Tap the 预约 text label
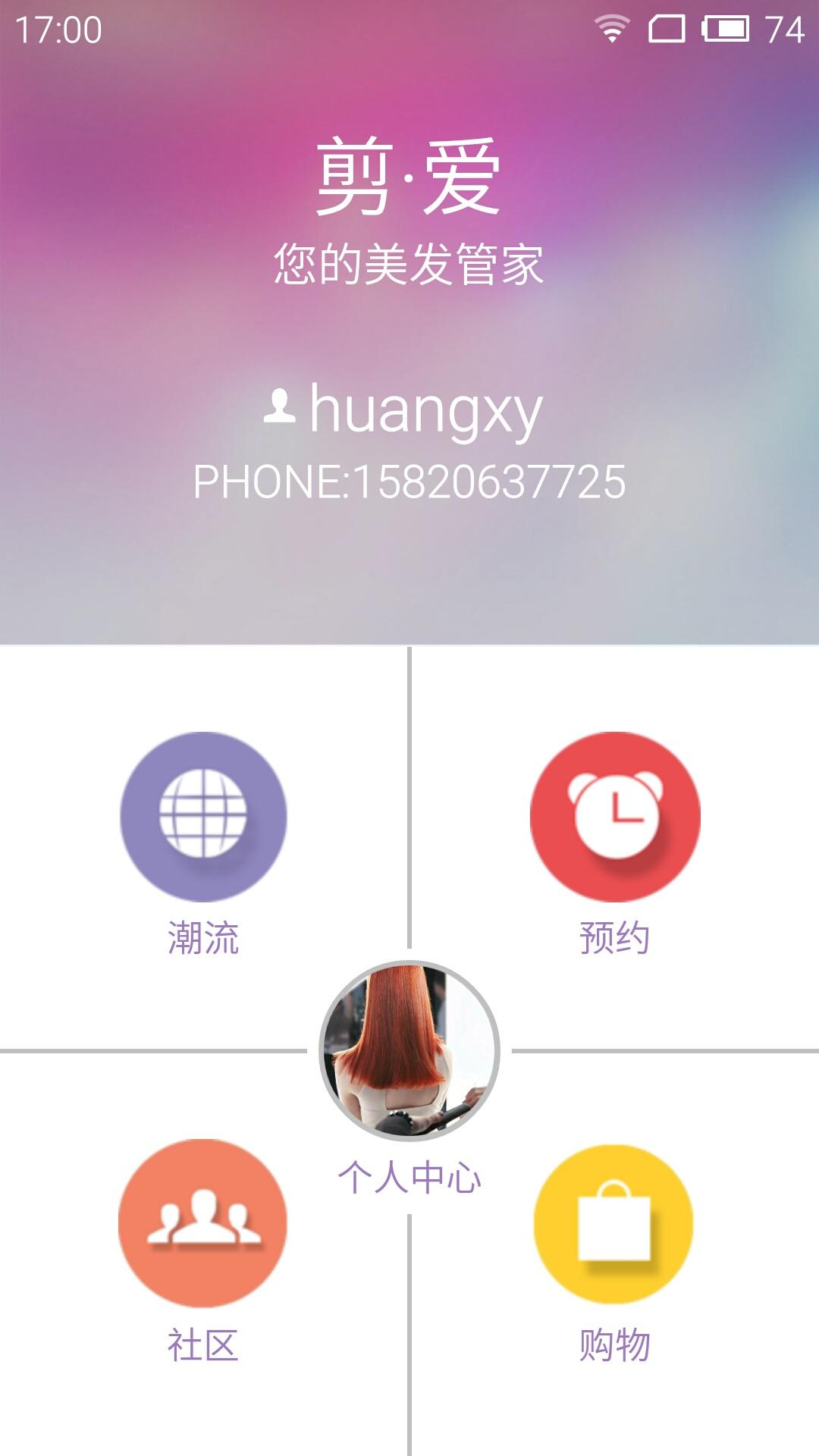819x1456 pixels. tap(614, 934)
